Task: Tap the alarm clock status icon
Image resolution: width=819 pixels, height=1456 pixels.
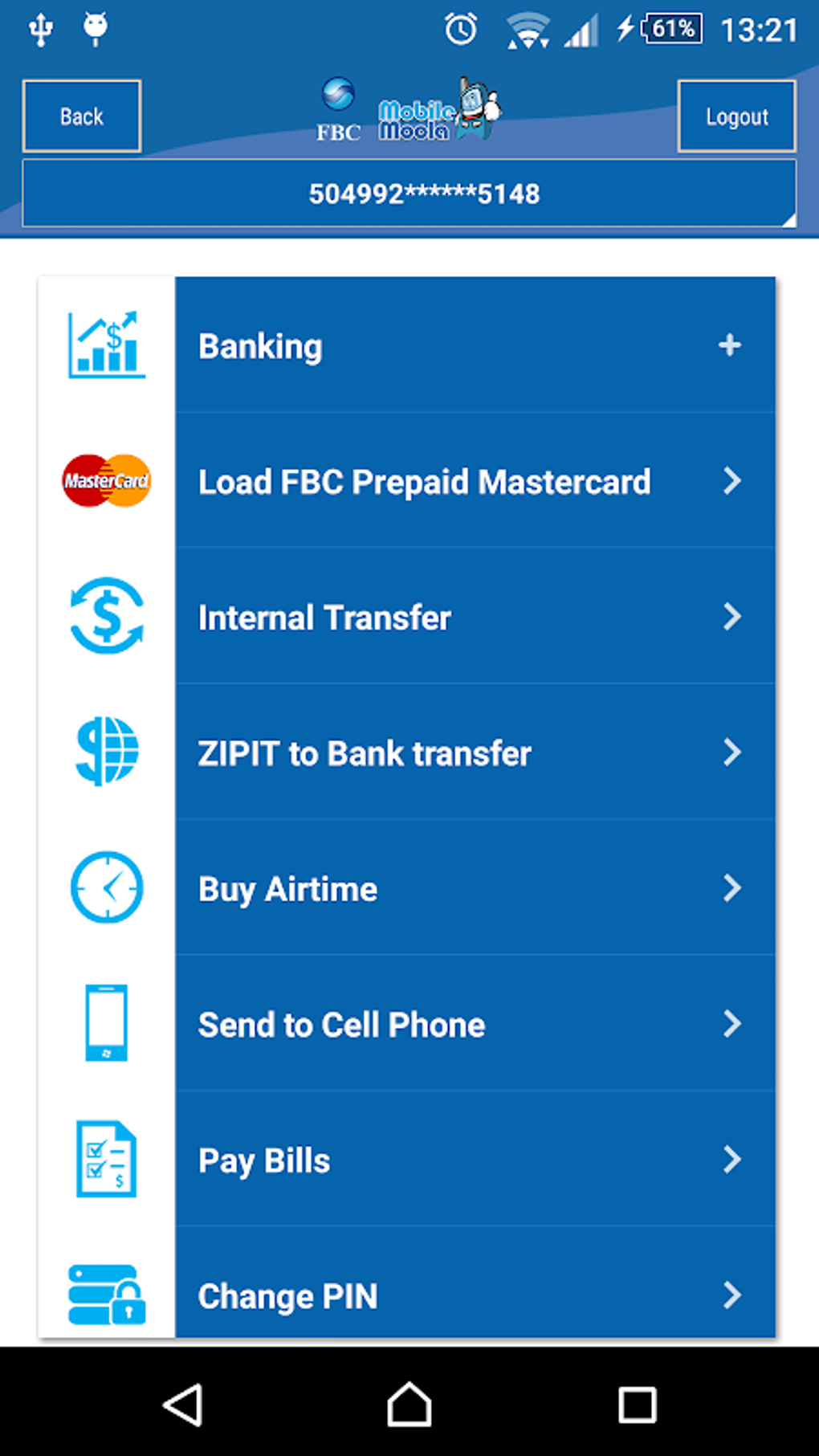Action: click(x=459, y=30)
